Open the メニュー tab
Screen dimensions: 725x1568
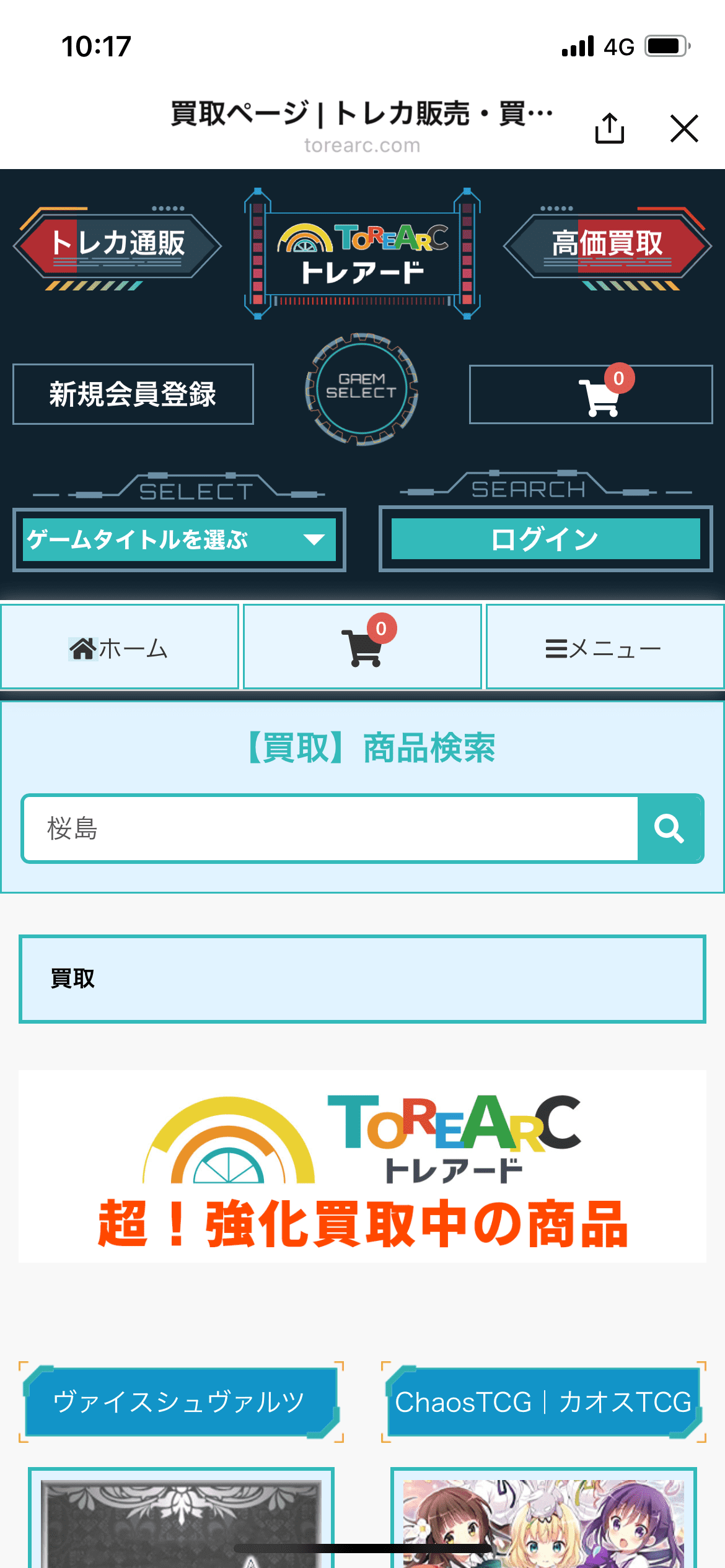pyautogui.click(x=604, y=648)
